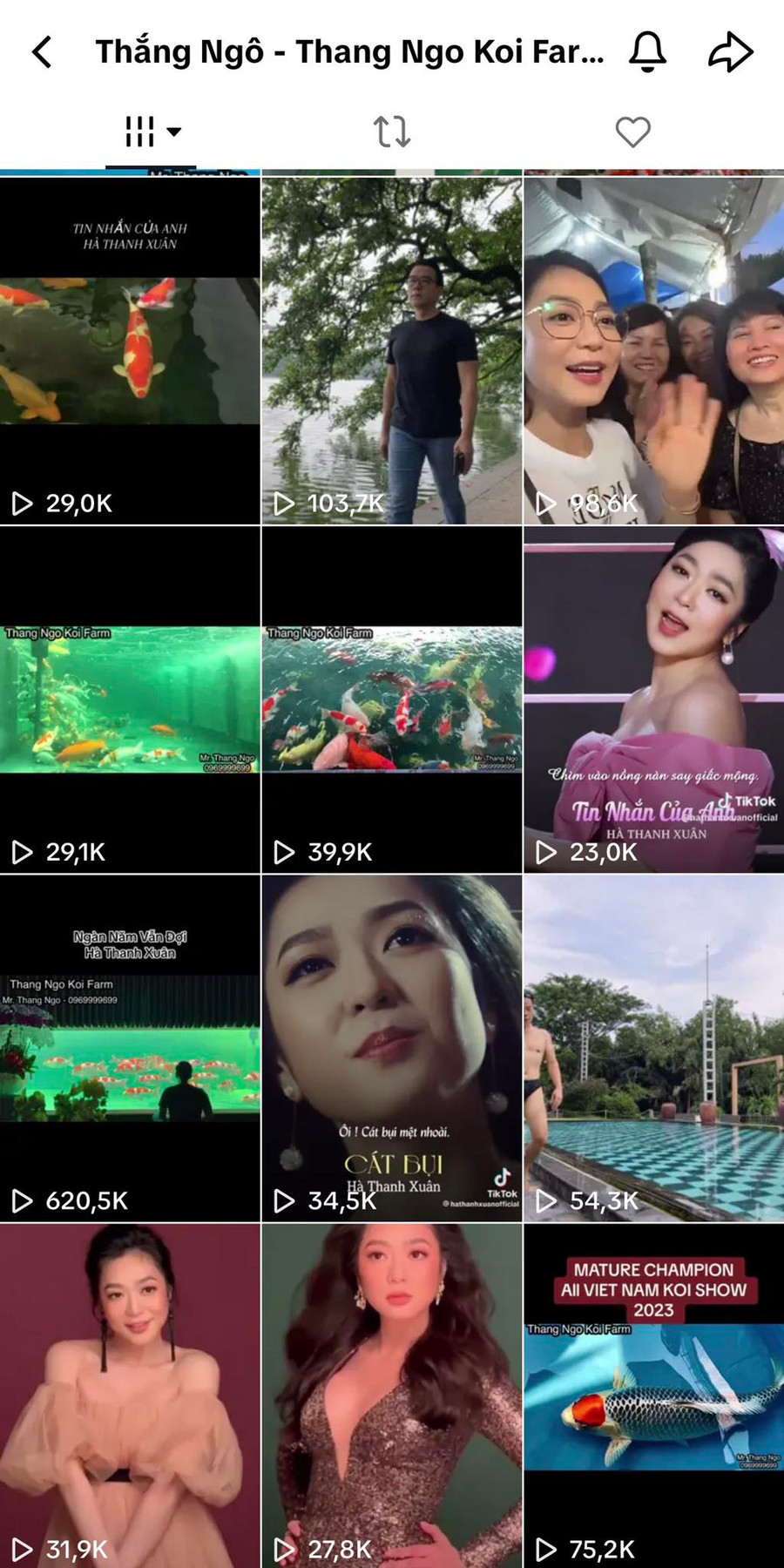Open the Mature Champion koi video, 75,2K views
The height and width of the screenshot is (1568, 784).
click(653, 1394)
